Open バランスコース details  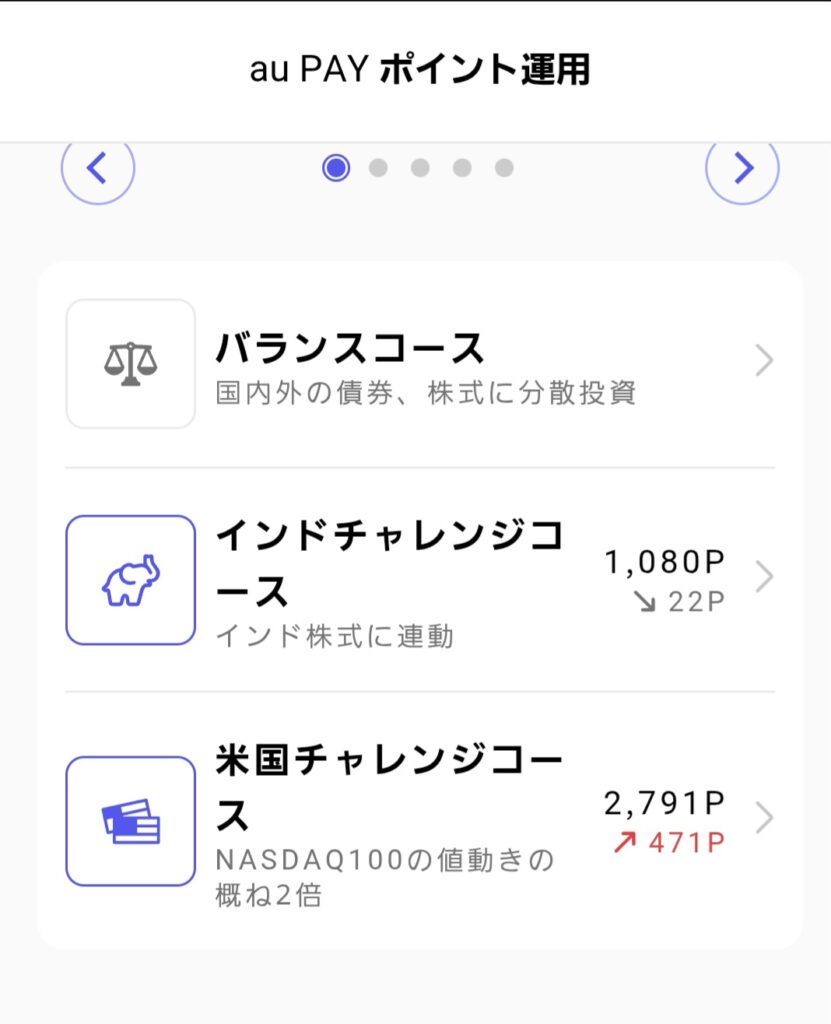[420, 363]
